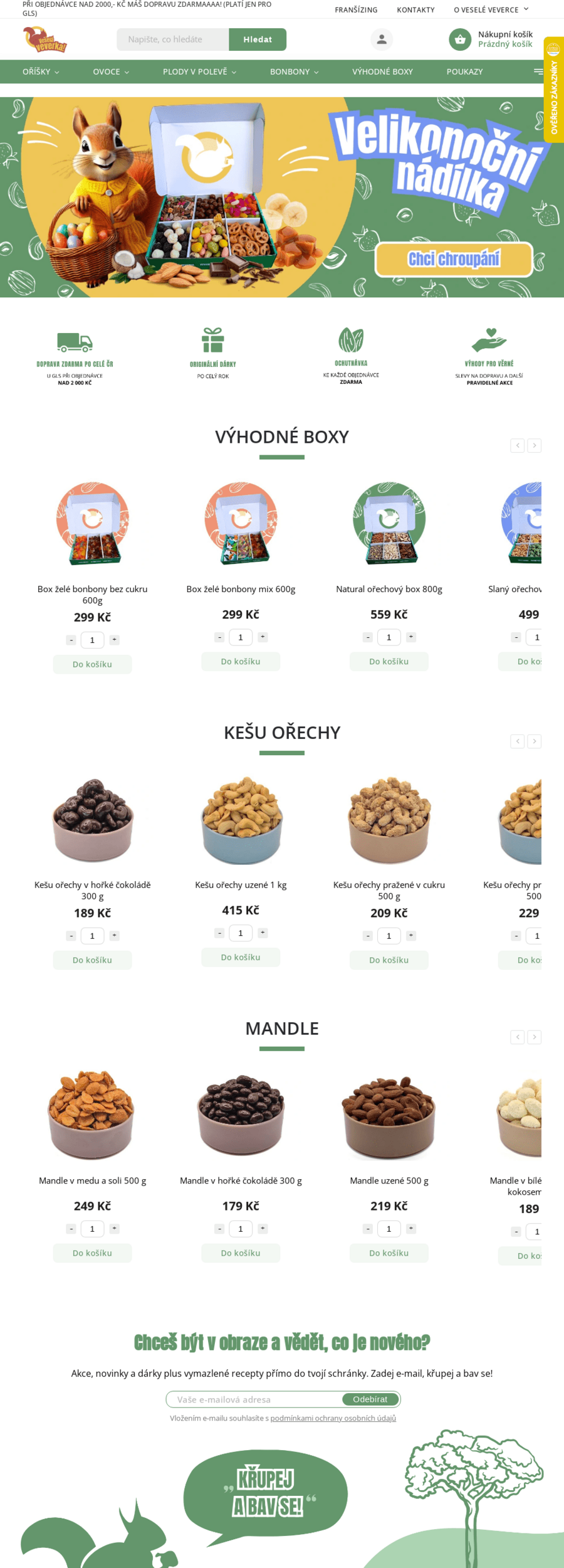Go to Výhodné boxy in navigation bar
Viewport: 564px width, 1568px height.
click(382, 72)
